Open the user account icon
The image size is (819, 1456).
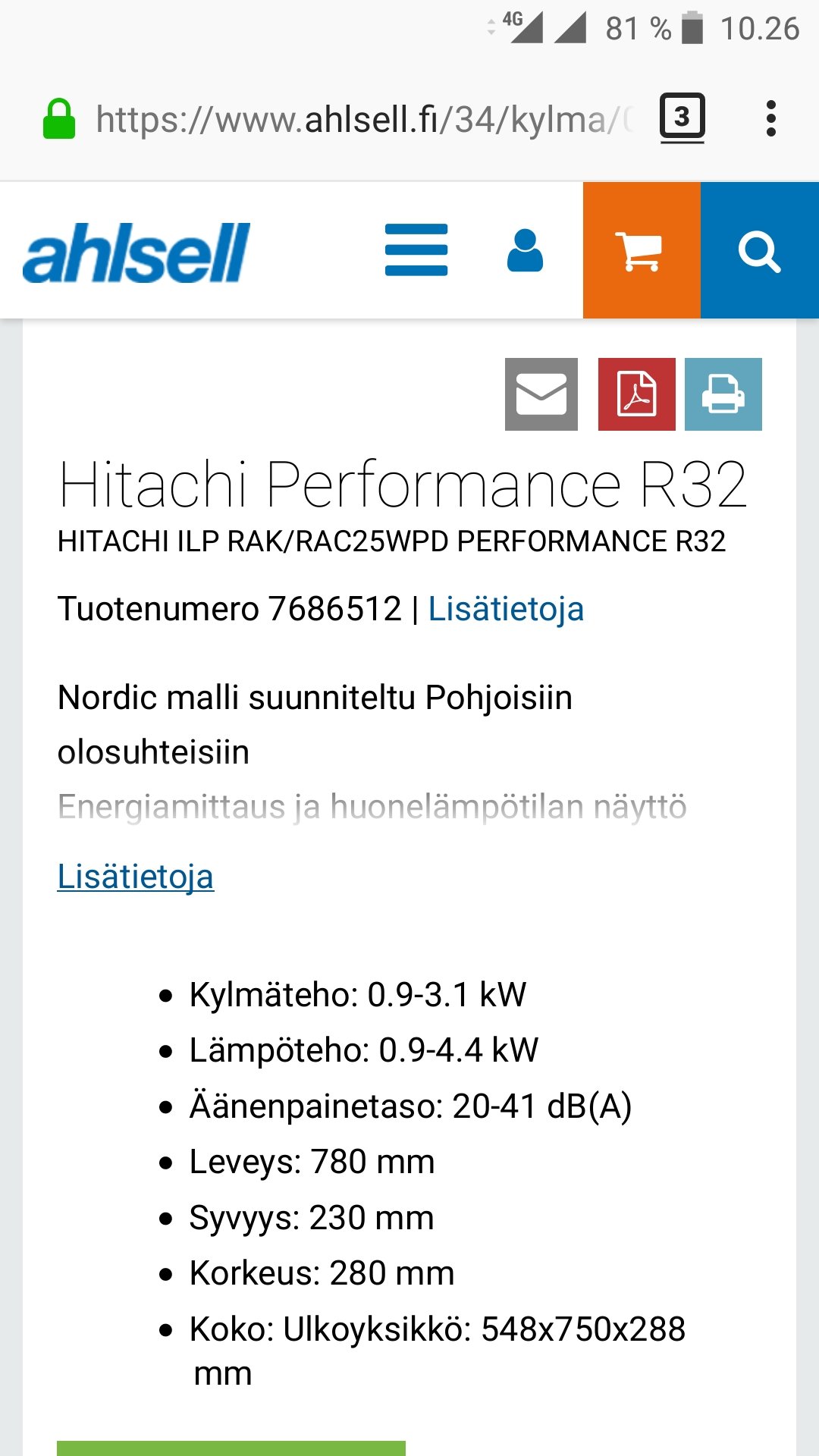point(525,250)
